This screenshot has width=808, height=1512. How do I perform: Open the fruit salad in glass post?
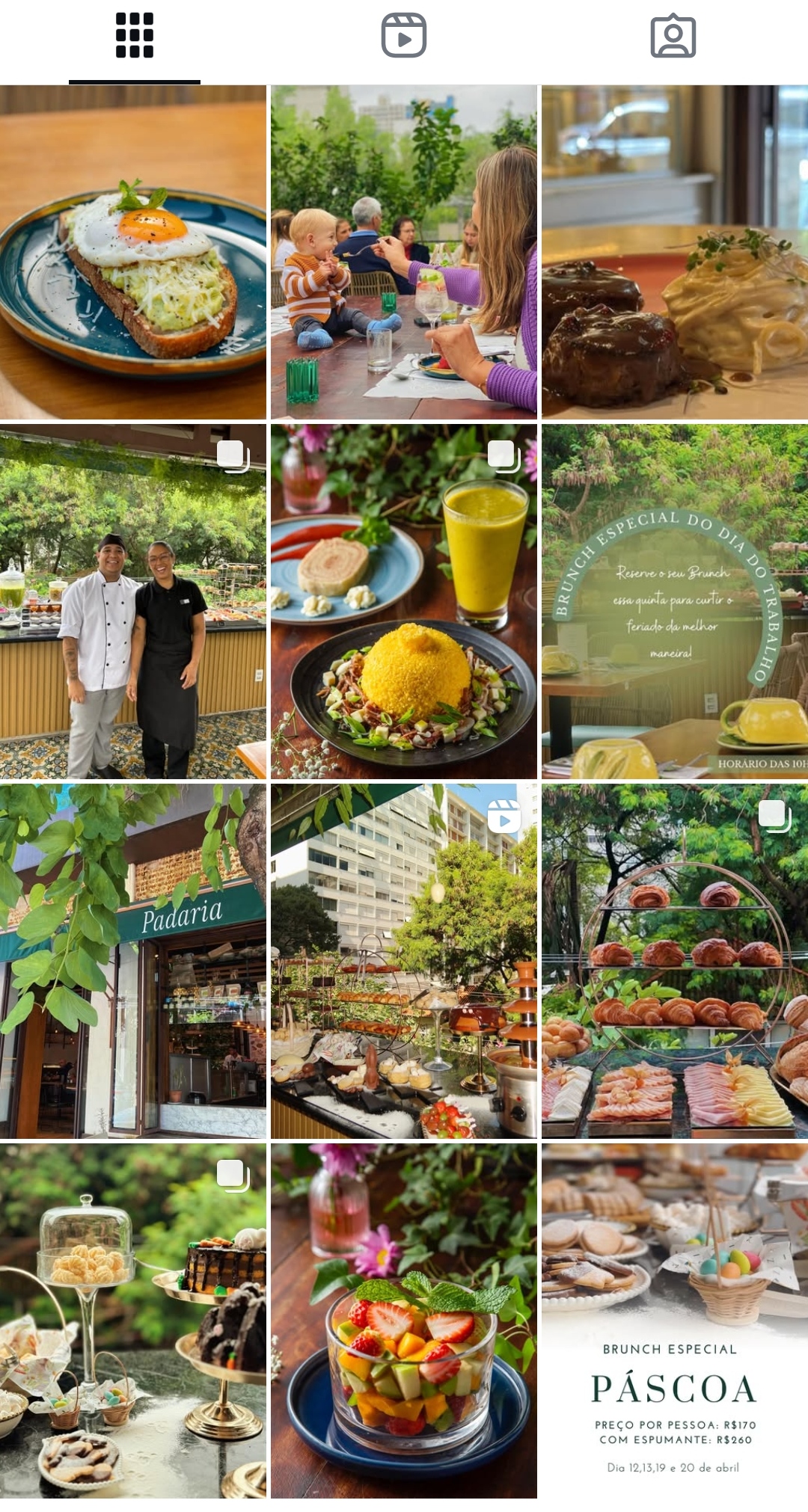tap(404, 1320)
